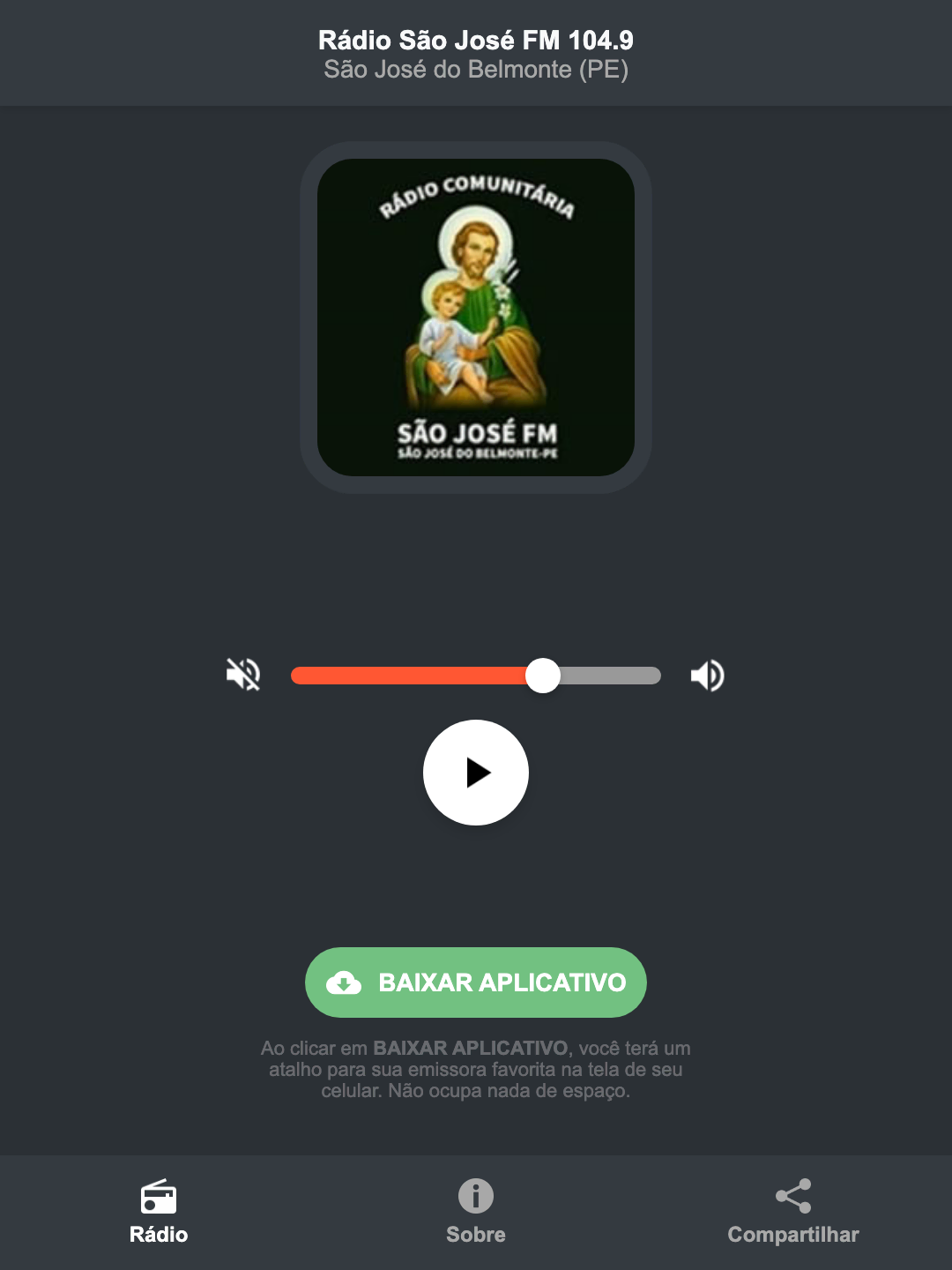This screenshot has width=952, height=1270.
Task: Toggle playback with the central white button
Action: pyautogui.click(x=475, y=773)
